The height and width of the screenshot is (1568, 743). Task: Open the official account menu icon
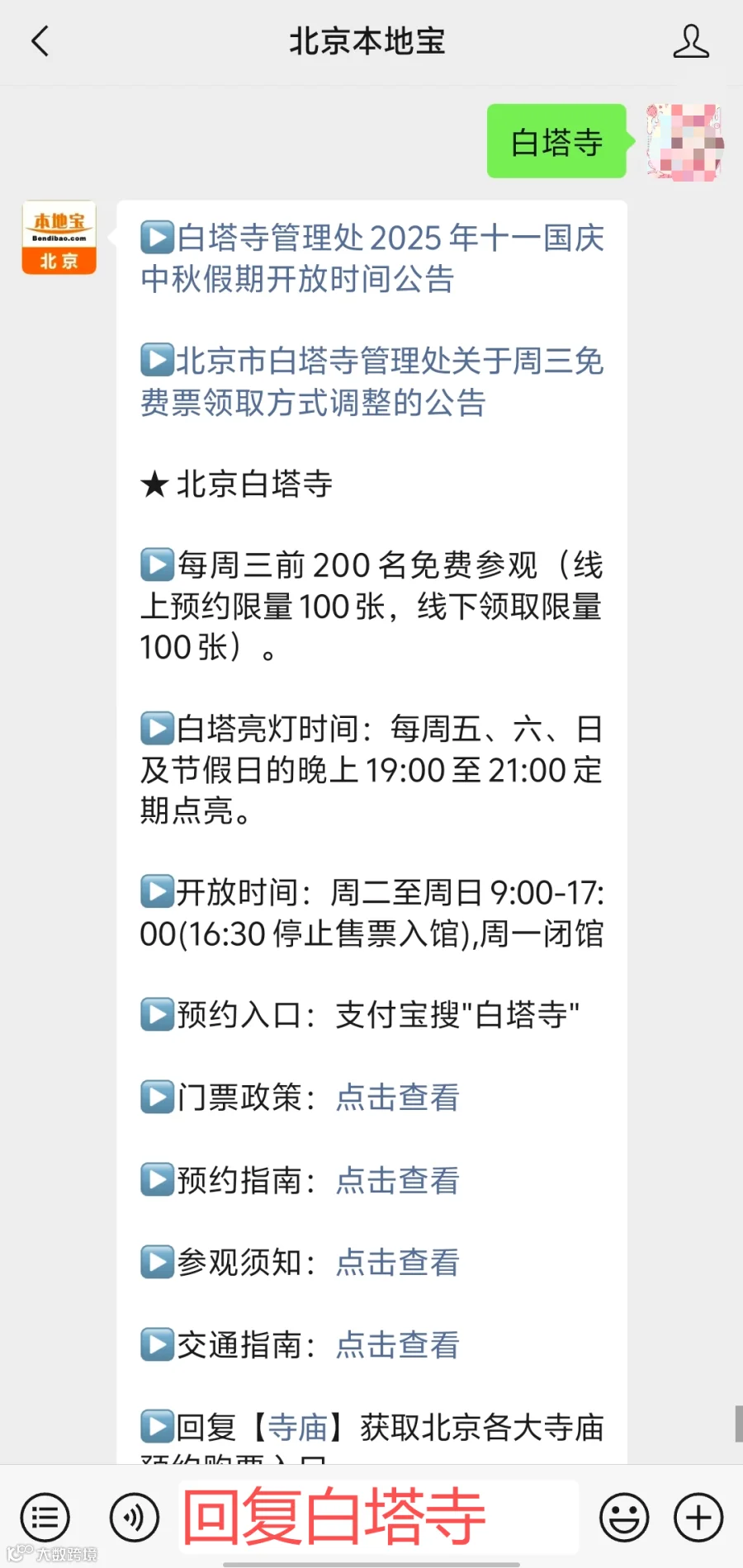click(x=45, y=1517)
